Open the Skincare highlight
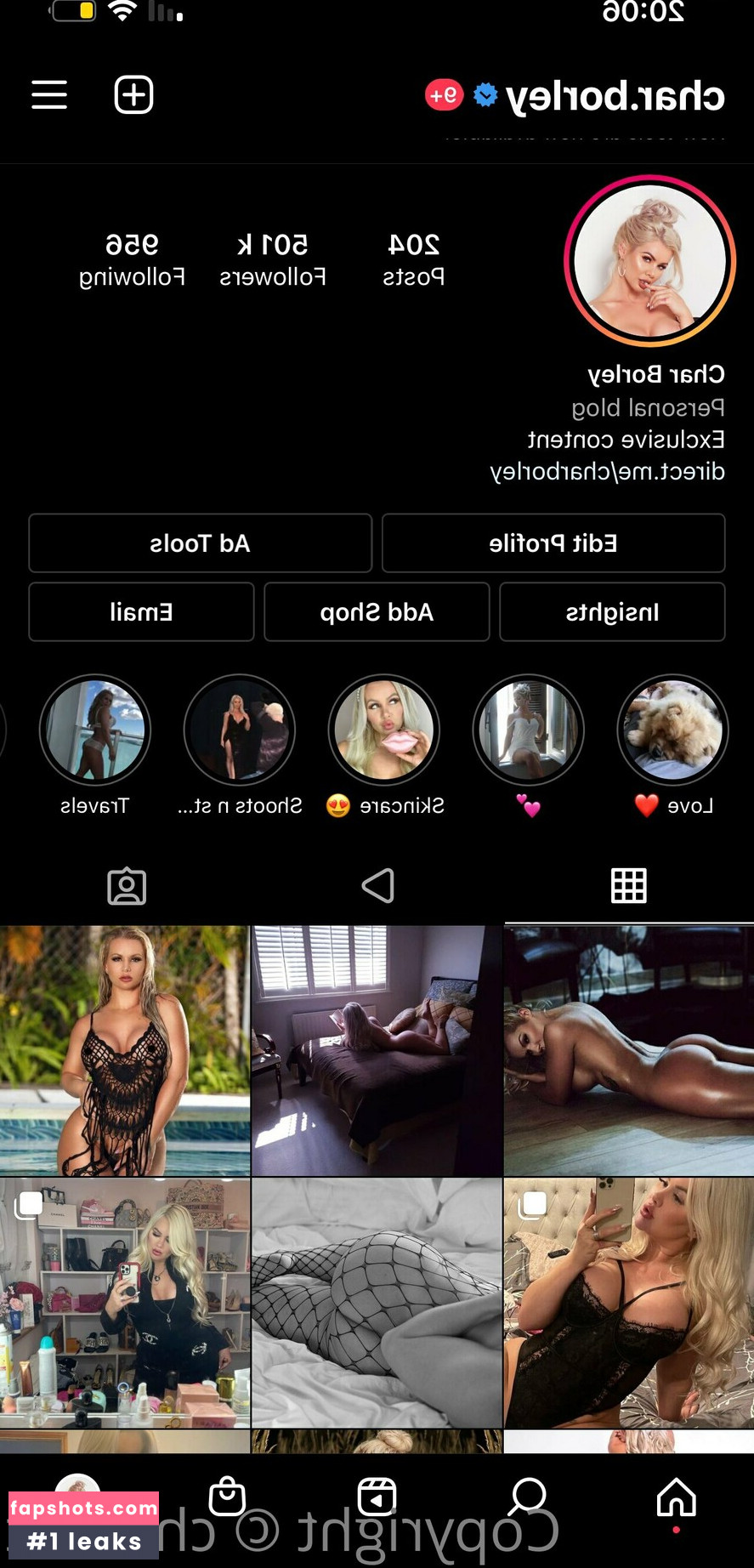Viewport: 754px width, 1568px height. [x=384, y=730]
